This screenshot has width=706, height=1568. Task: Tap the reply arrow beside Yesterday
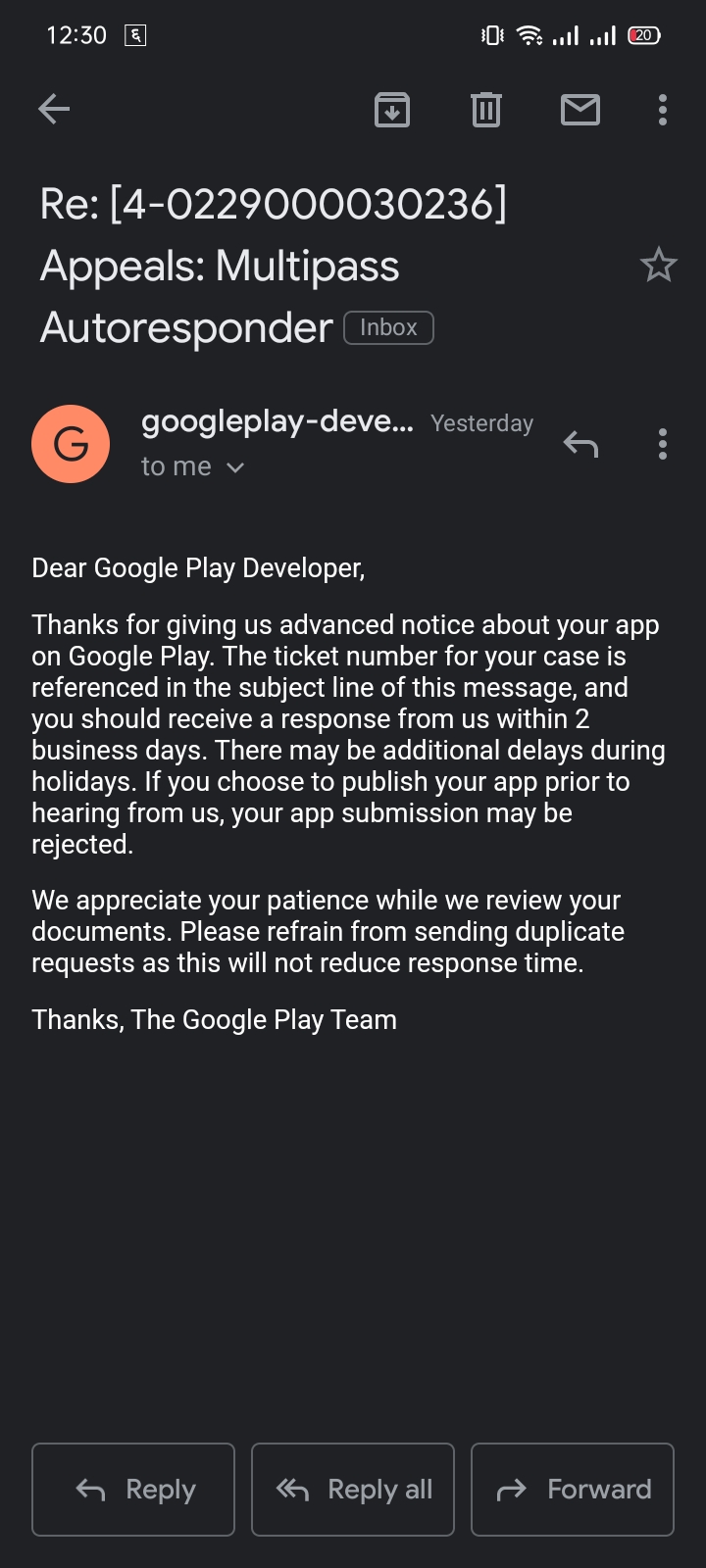[580, 444]
